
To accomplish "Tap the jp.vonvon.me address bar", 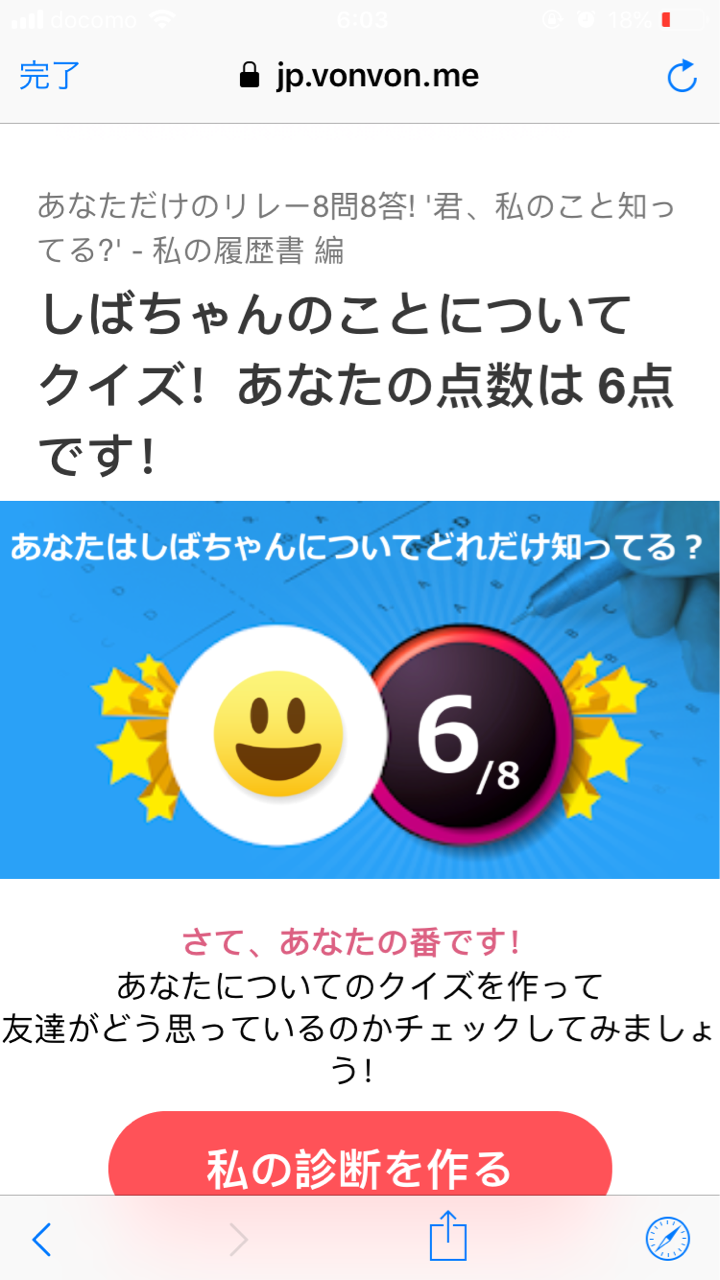I will 360,76.
